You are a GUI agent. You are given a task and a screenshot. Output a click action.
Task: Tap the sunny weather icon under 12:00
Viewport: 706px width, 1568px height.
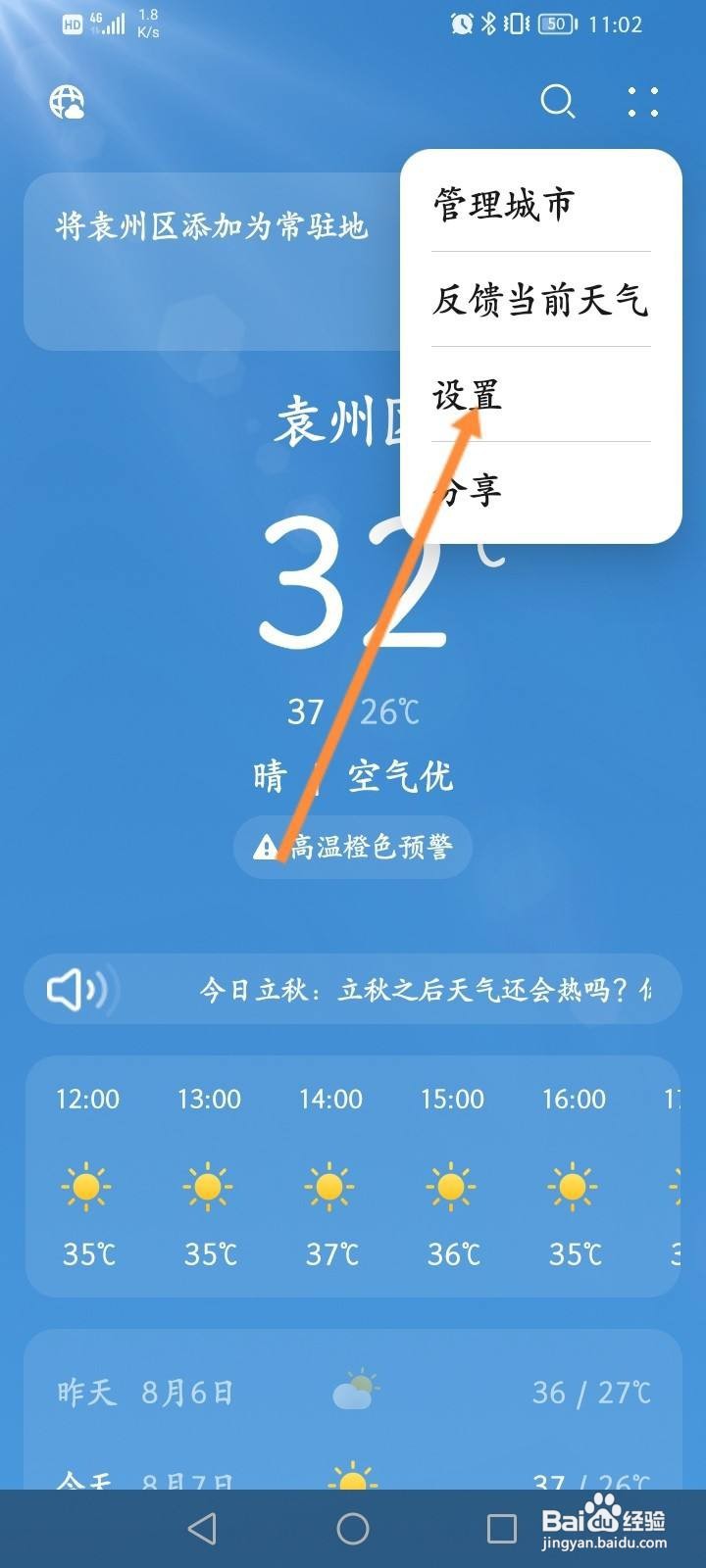pos(86,1186)
